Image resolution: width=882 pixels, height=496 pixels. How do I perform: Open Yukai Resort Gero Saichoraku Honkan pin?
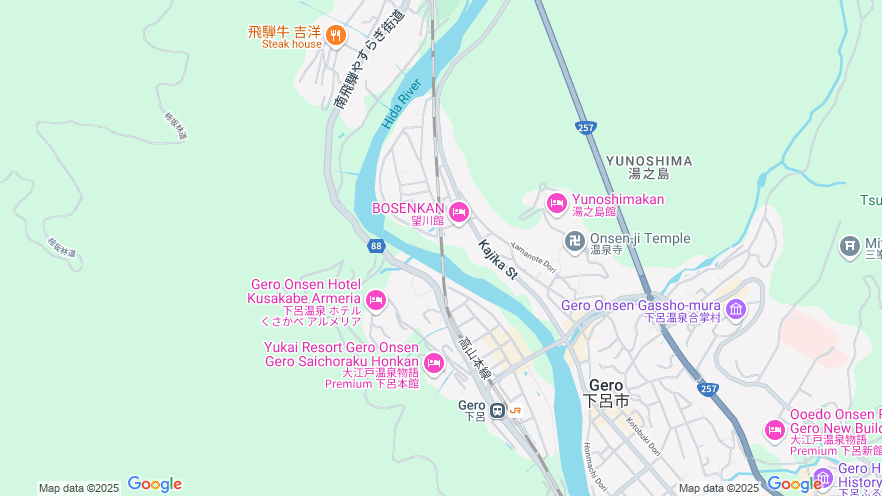click(x=434, y=363)
